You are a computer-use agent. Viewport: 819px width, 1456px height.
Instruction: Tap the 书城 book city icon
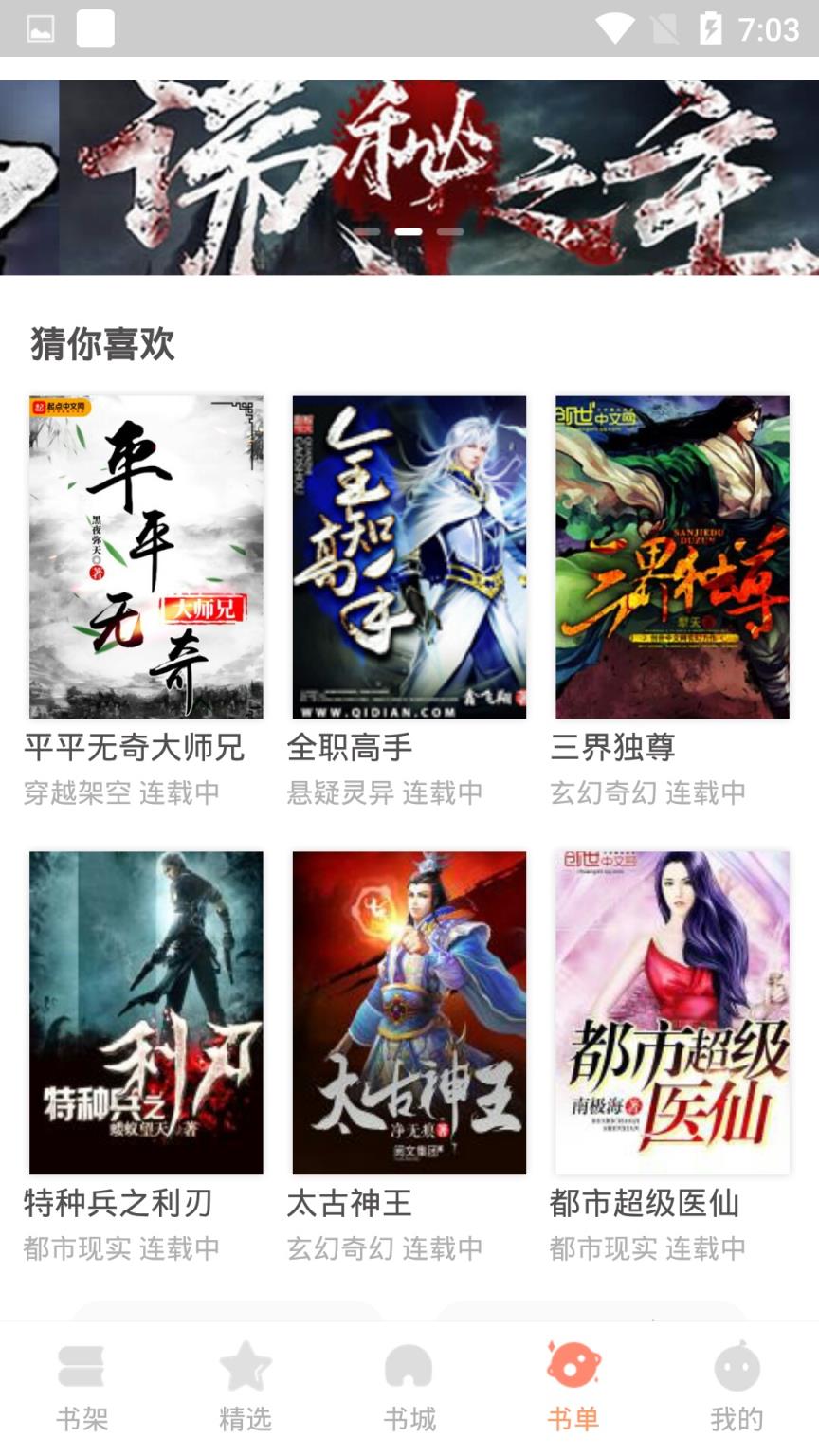409,1365
